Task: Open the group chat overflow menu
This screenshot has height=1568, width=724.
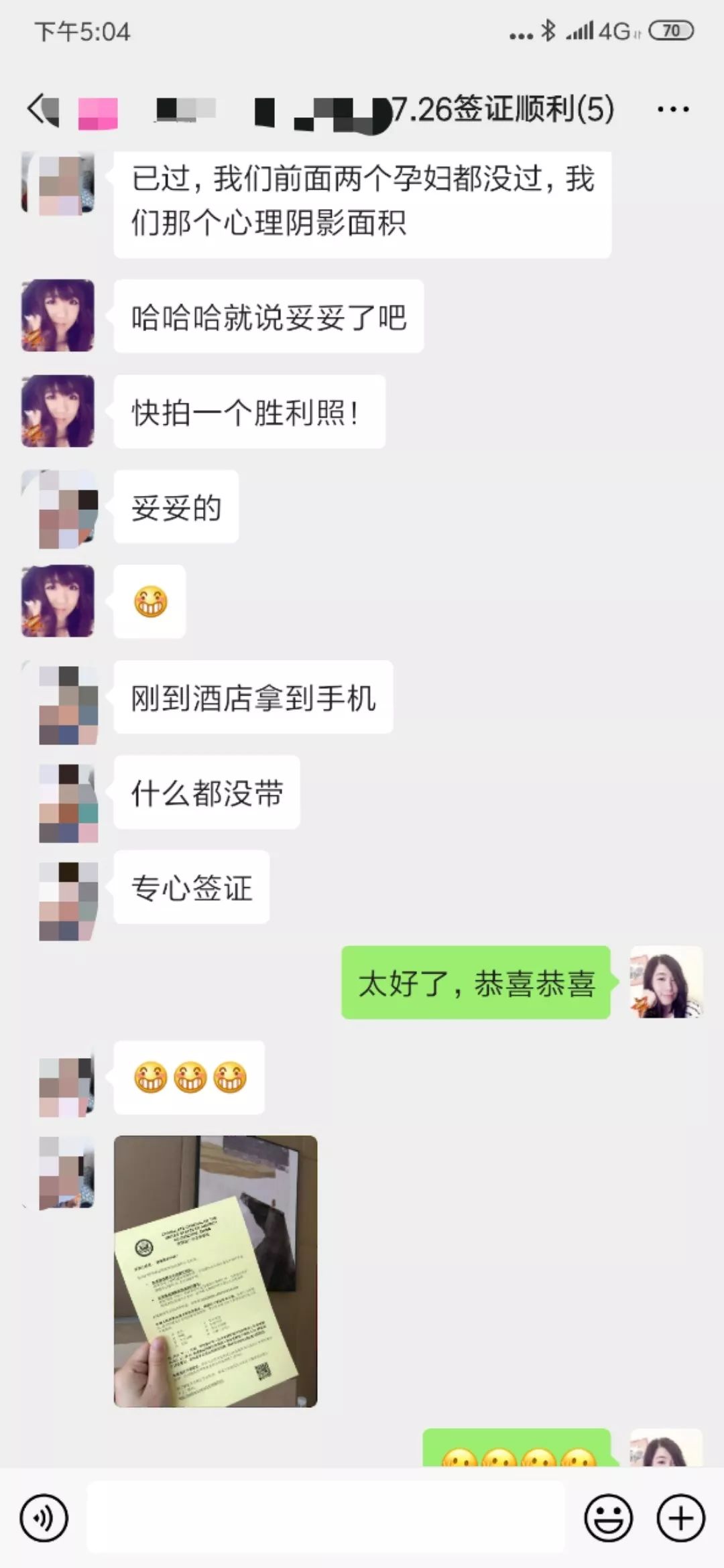Action: (672, 109)
